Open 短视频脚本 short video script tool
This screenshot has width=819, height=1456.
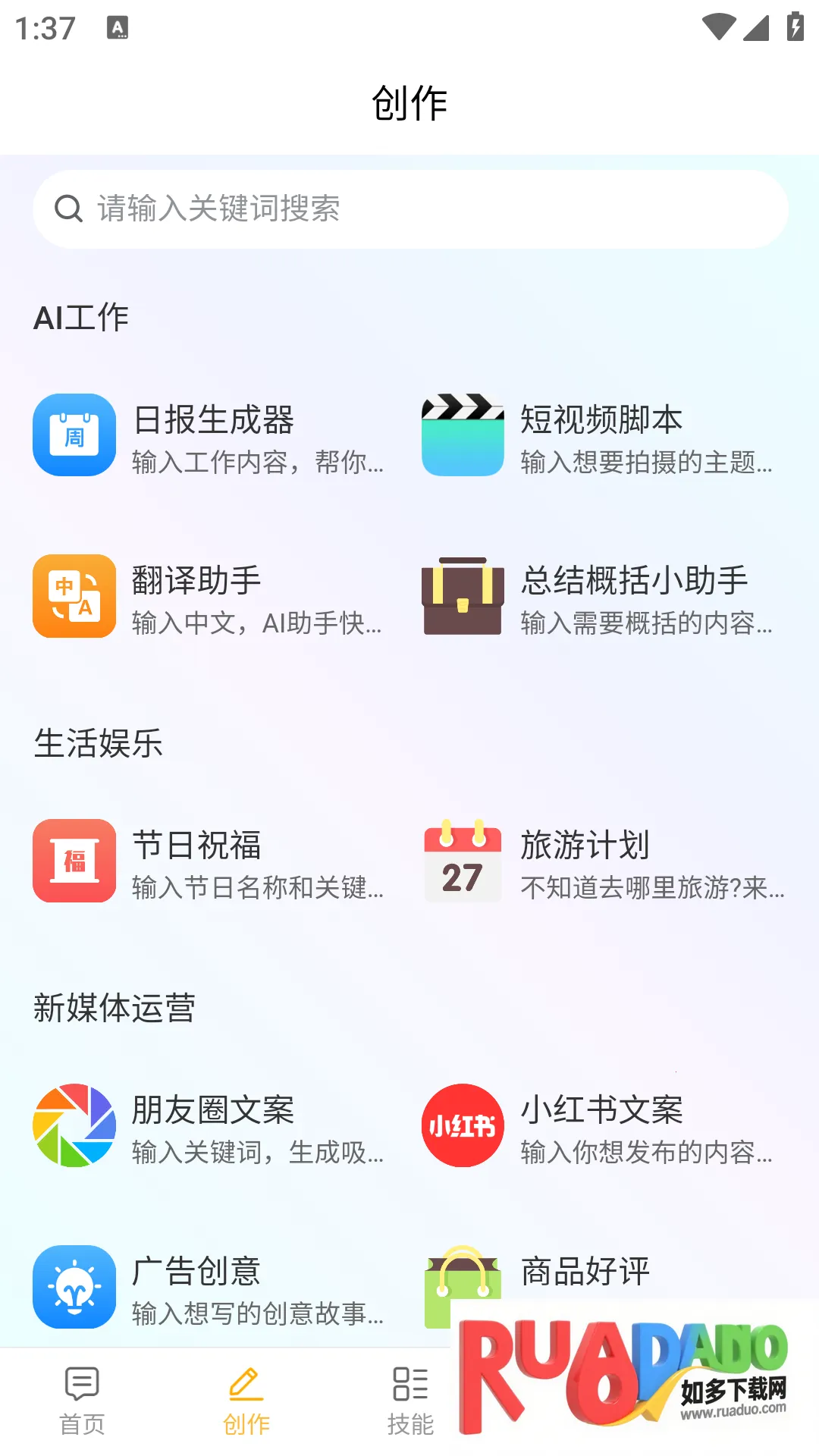[599, 436]
